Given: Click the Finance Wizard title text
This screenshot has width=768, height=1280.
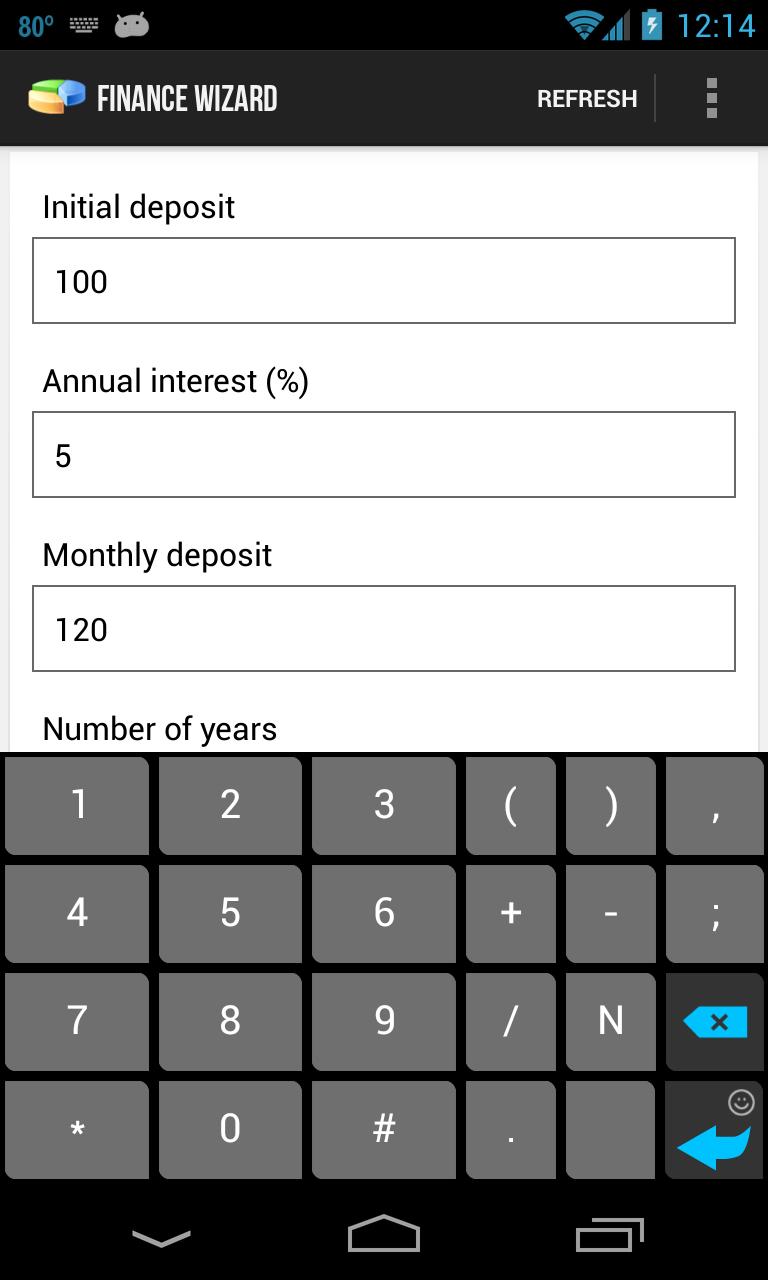Looking at the screenshot, I should tap(187, 97).
